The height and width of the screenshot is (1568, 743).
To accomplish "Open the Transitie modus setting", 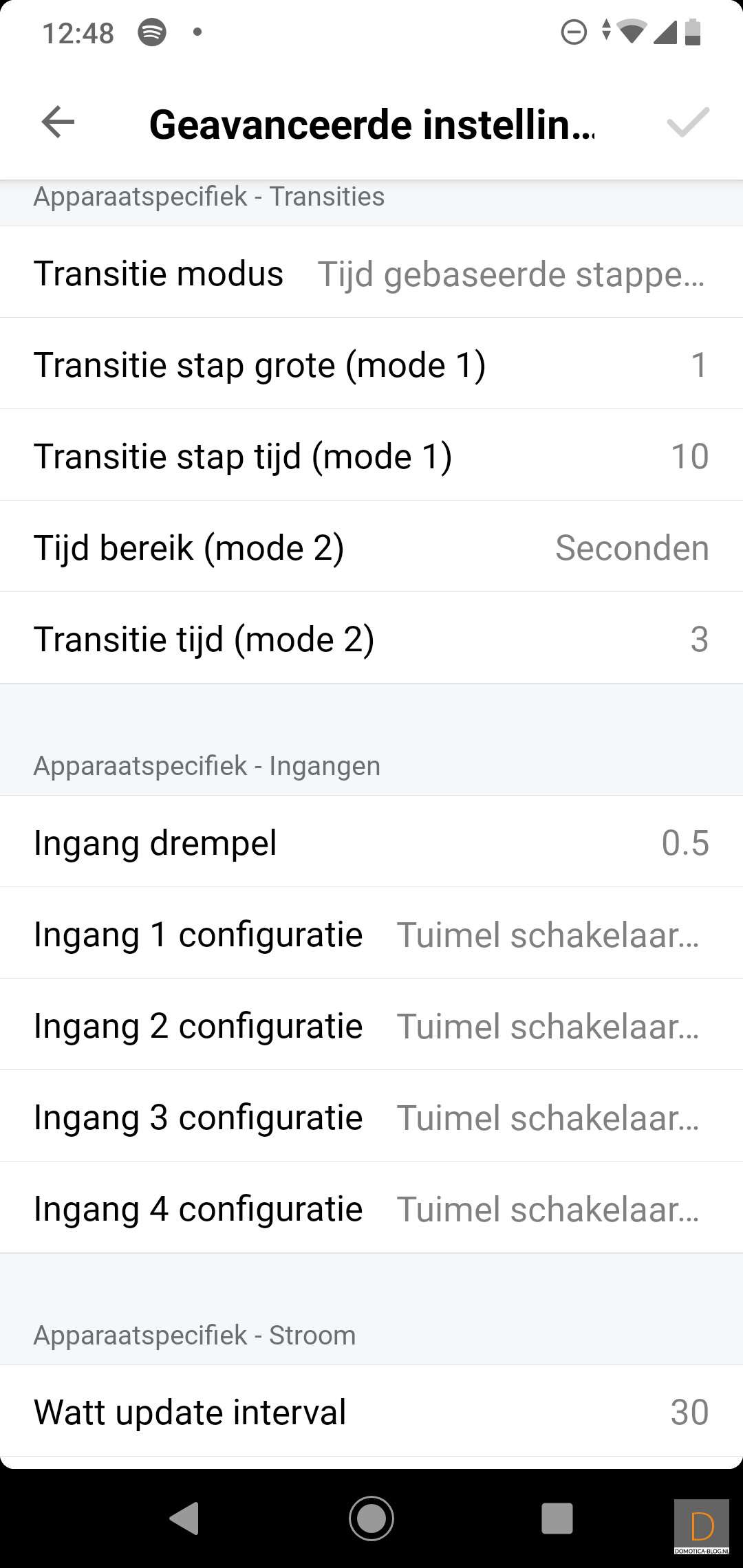I will coord(371,273).
